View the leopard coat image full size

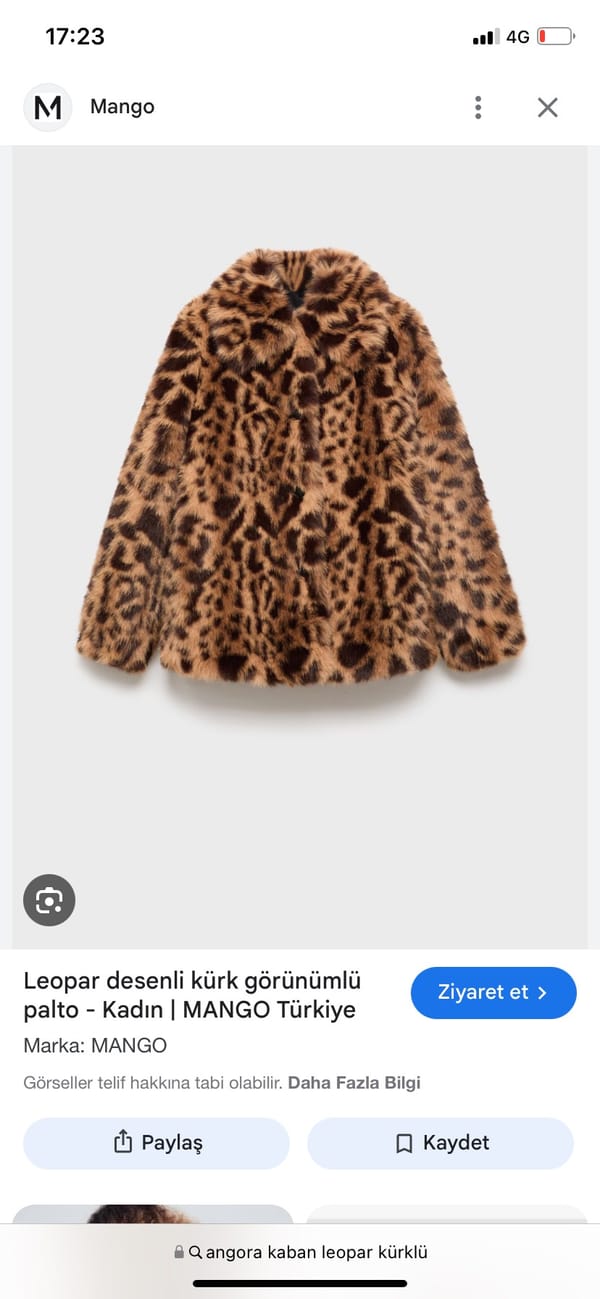300,470
